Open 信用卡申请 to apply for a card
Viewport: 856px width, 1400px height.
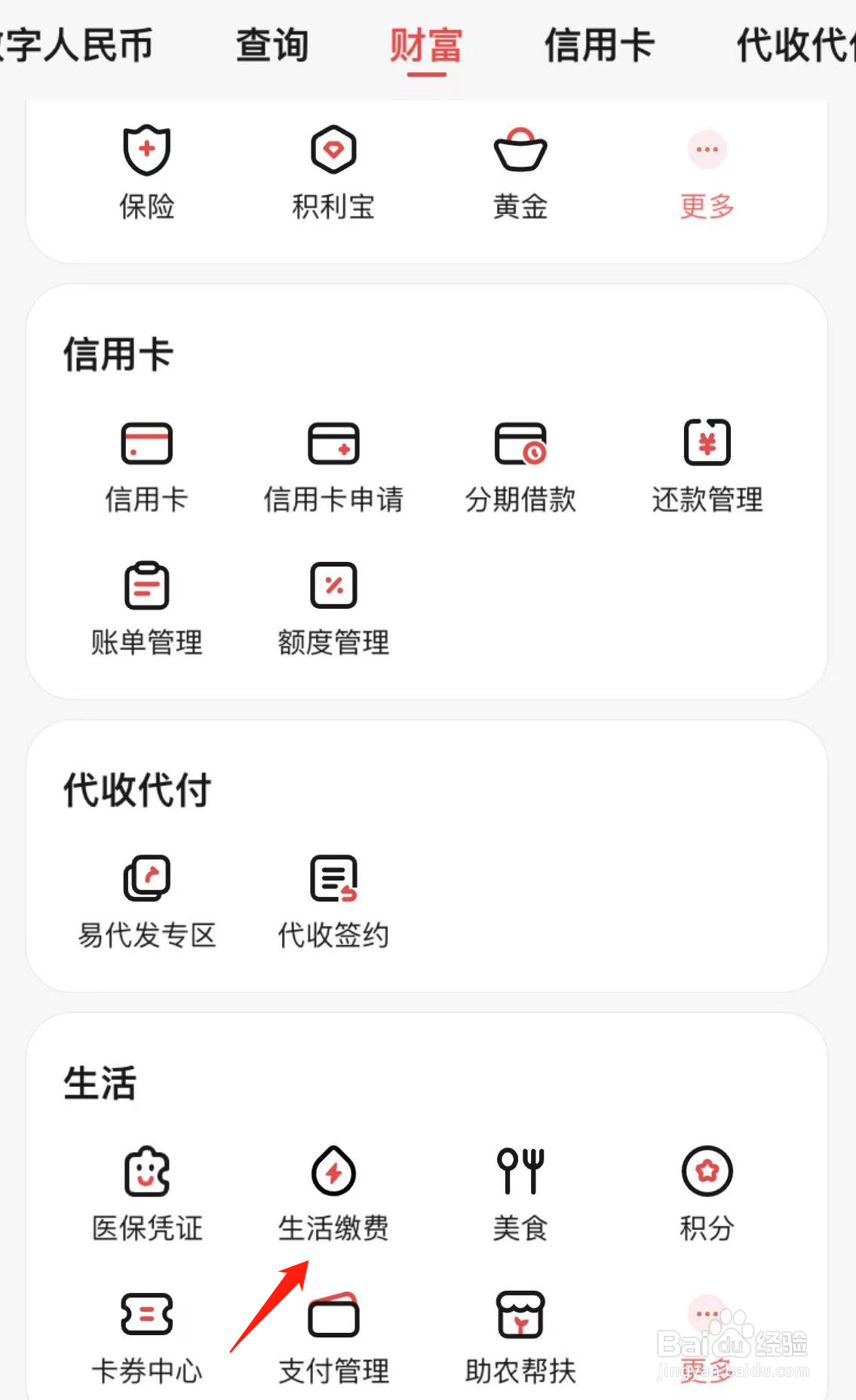pos(333,468)
